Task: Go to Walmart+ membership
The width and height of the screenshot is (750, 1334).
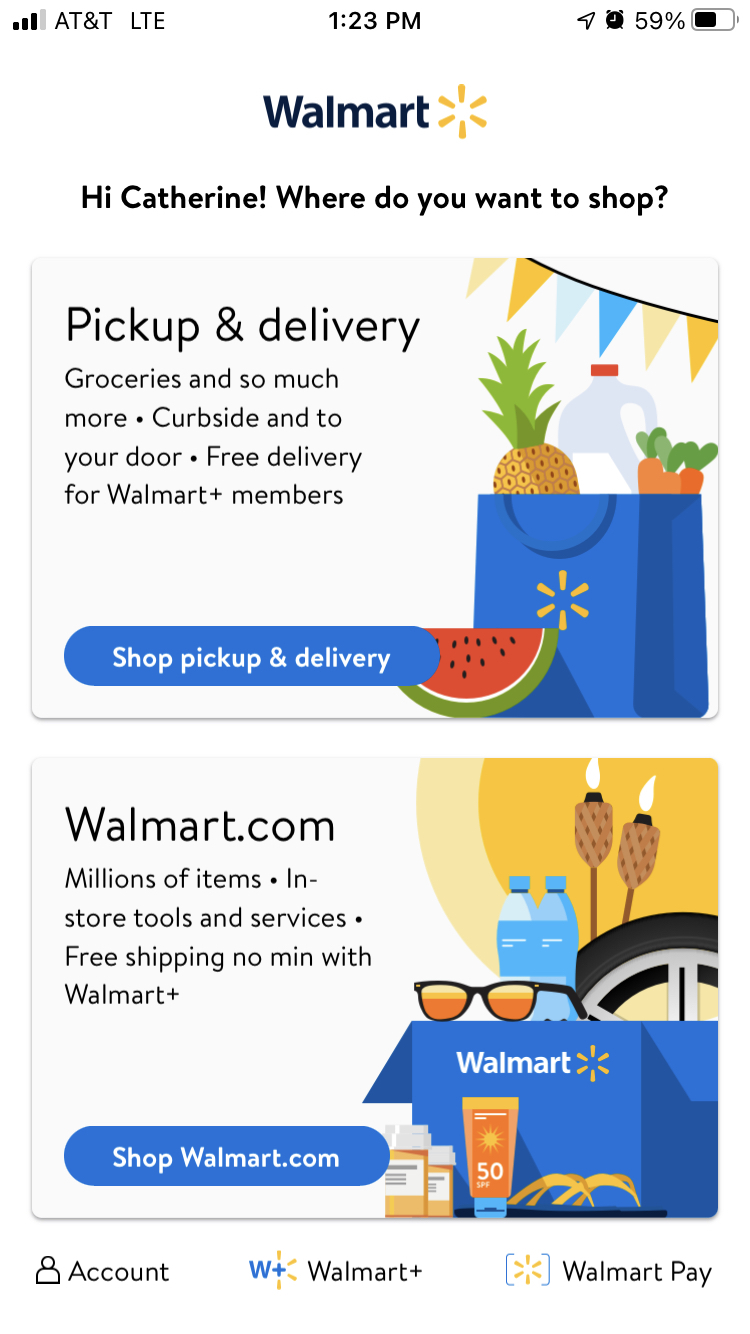Action: point(335,1271)
